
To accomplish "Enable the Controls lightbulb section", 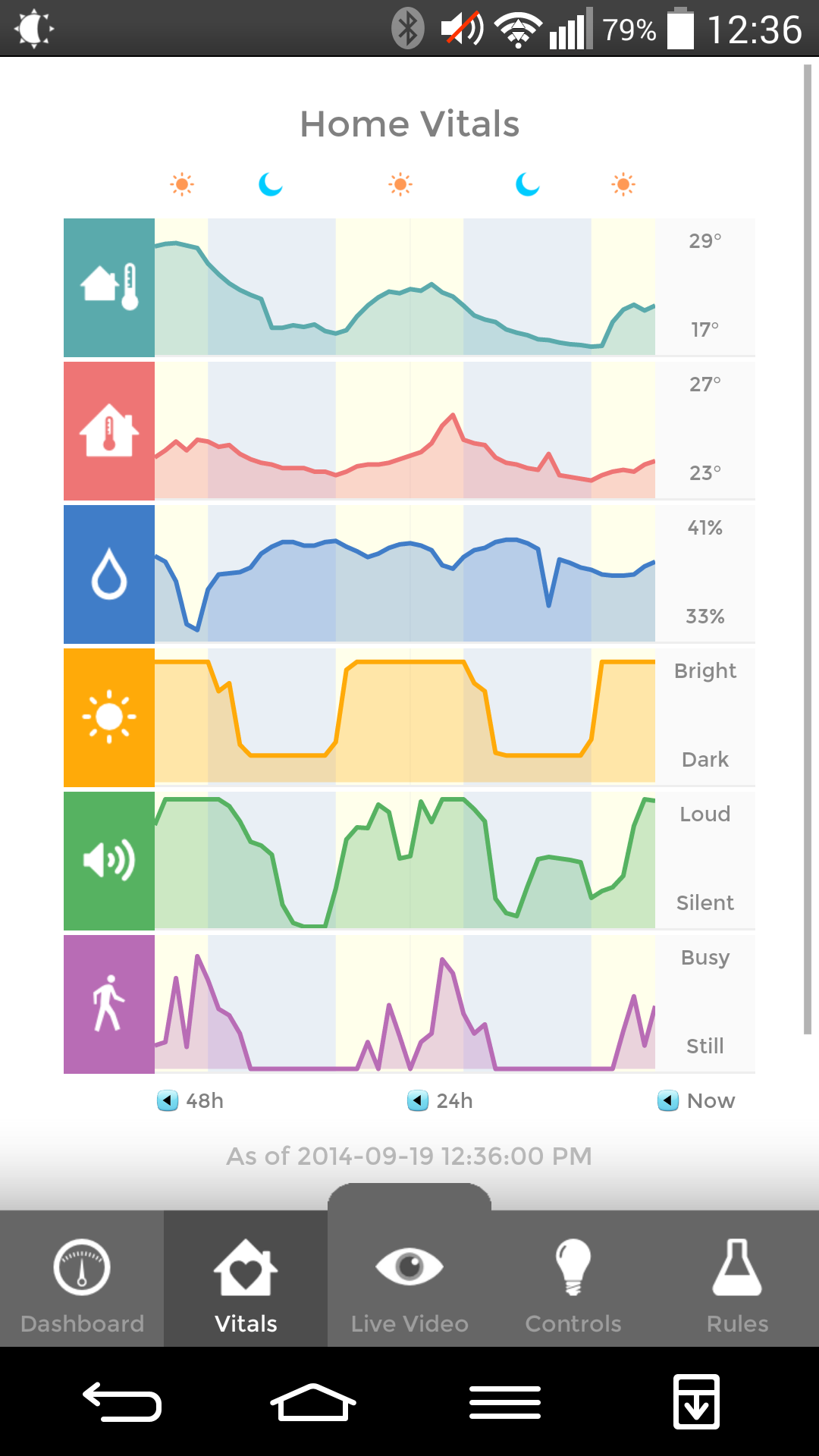I will 573,1282.
